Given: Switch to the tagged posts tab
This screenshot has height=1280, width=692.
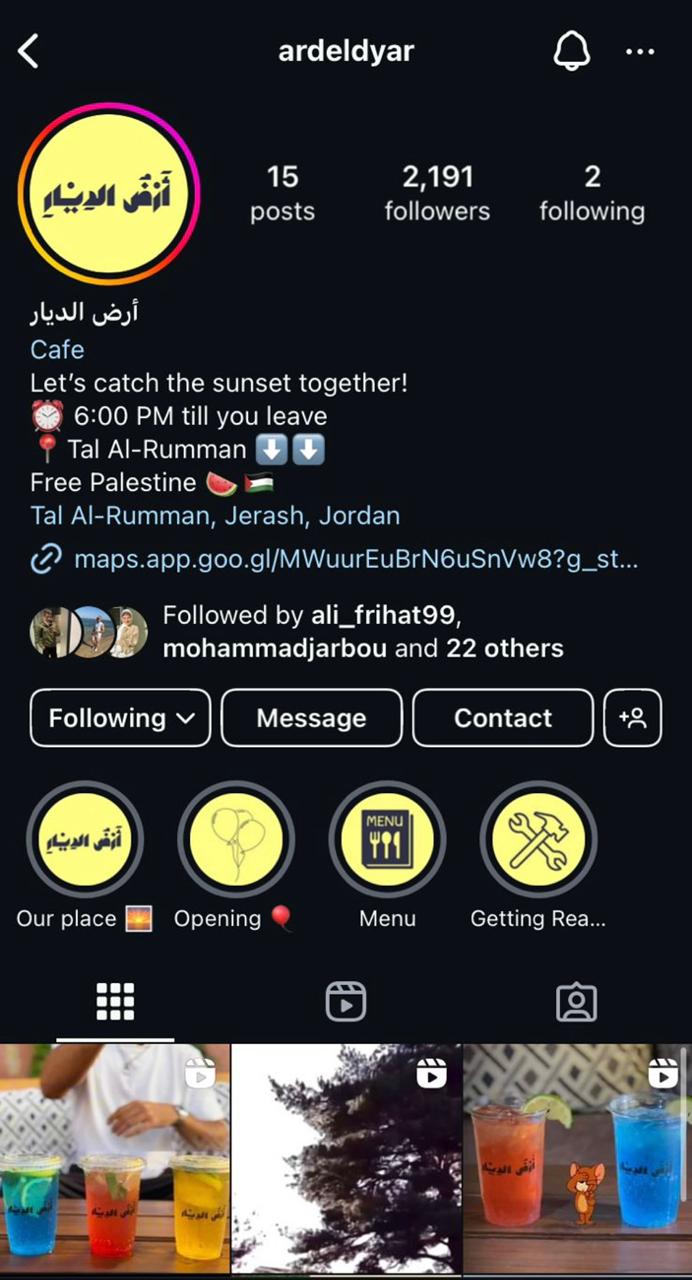Looking at the screenshot, I should point(576,1001).
